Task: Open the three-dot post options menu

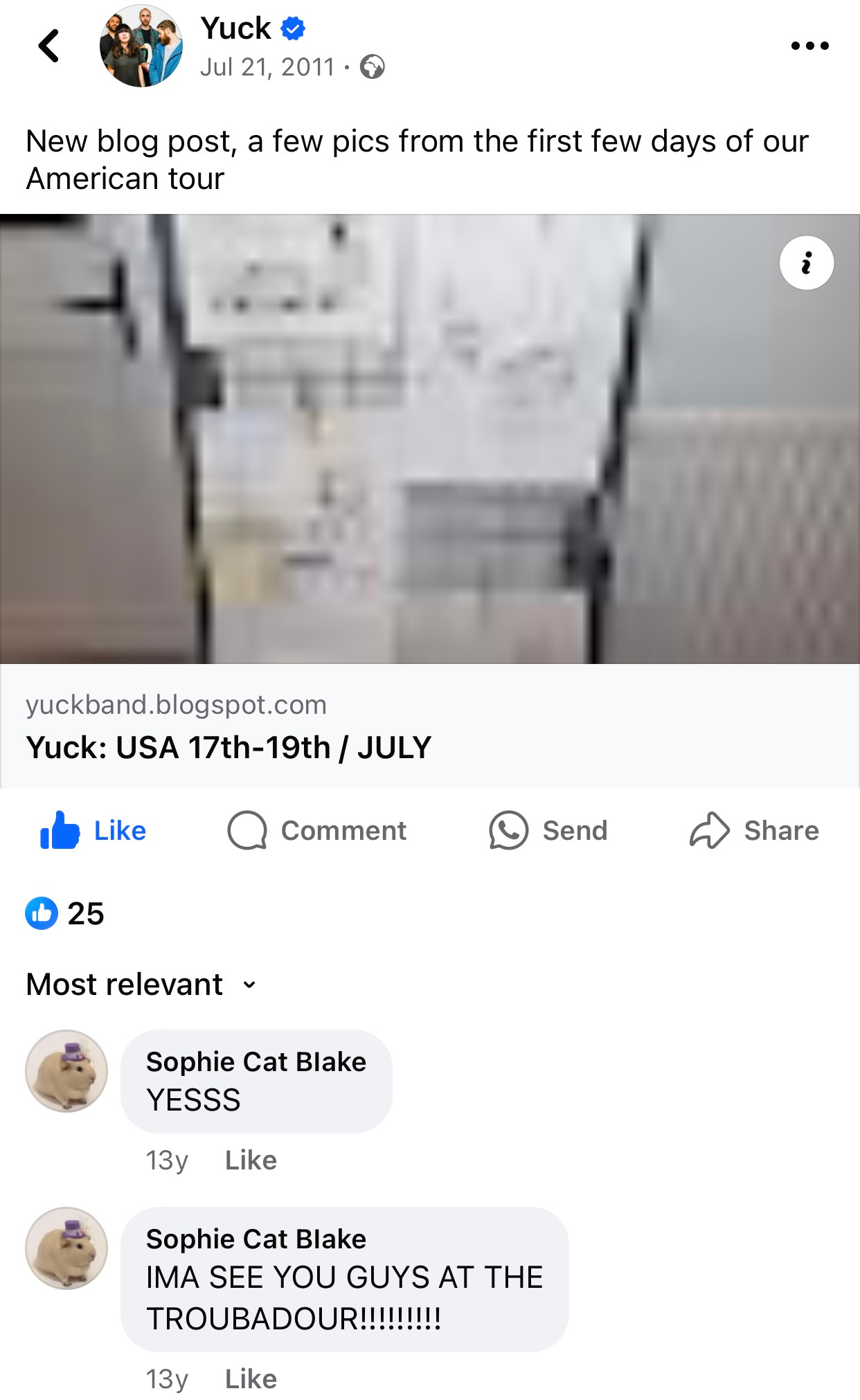Action: (x=809, y=46)
